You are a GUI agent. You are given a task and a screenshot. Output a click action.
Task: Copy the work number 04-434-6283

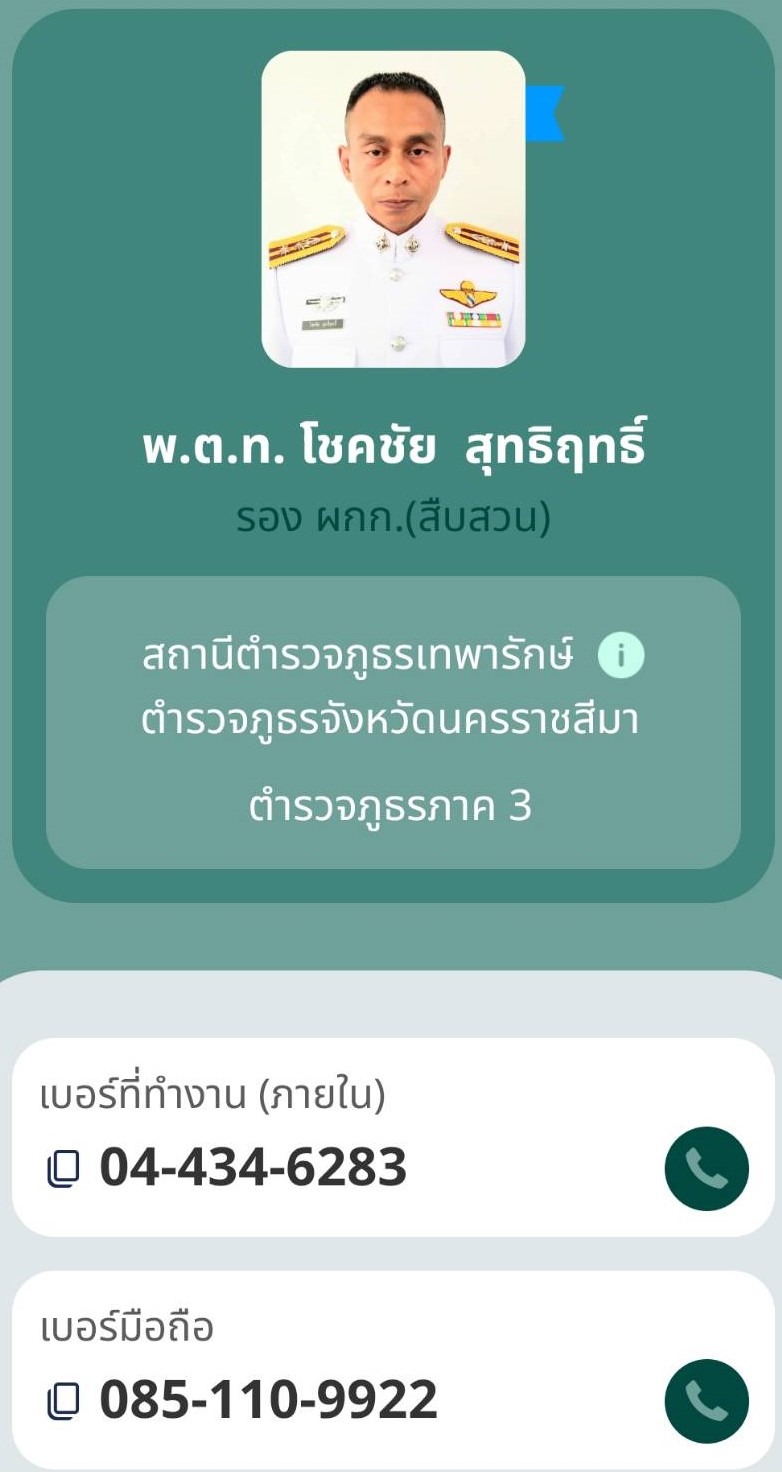pyautogui.click(x=63, y=1169)
